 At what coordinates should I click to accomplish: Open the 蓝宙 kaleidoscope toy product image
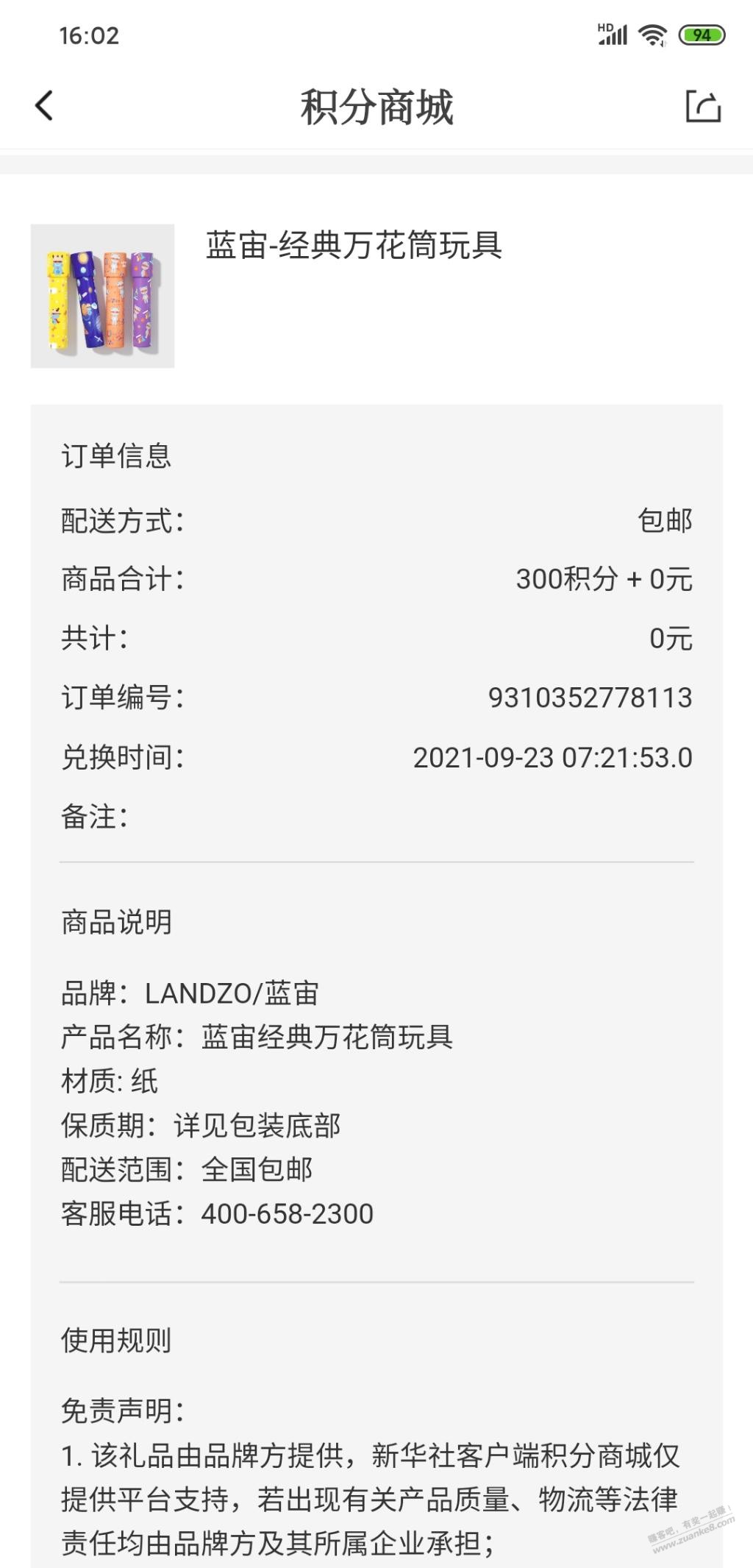pos(102,296)
